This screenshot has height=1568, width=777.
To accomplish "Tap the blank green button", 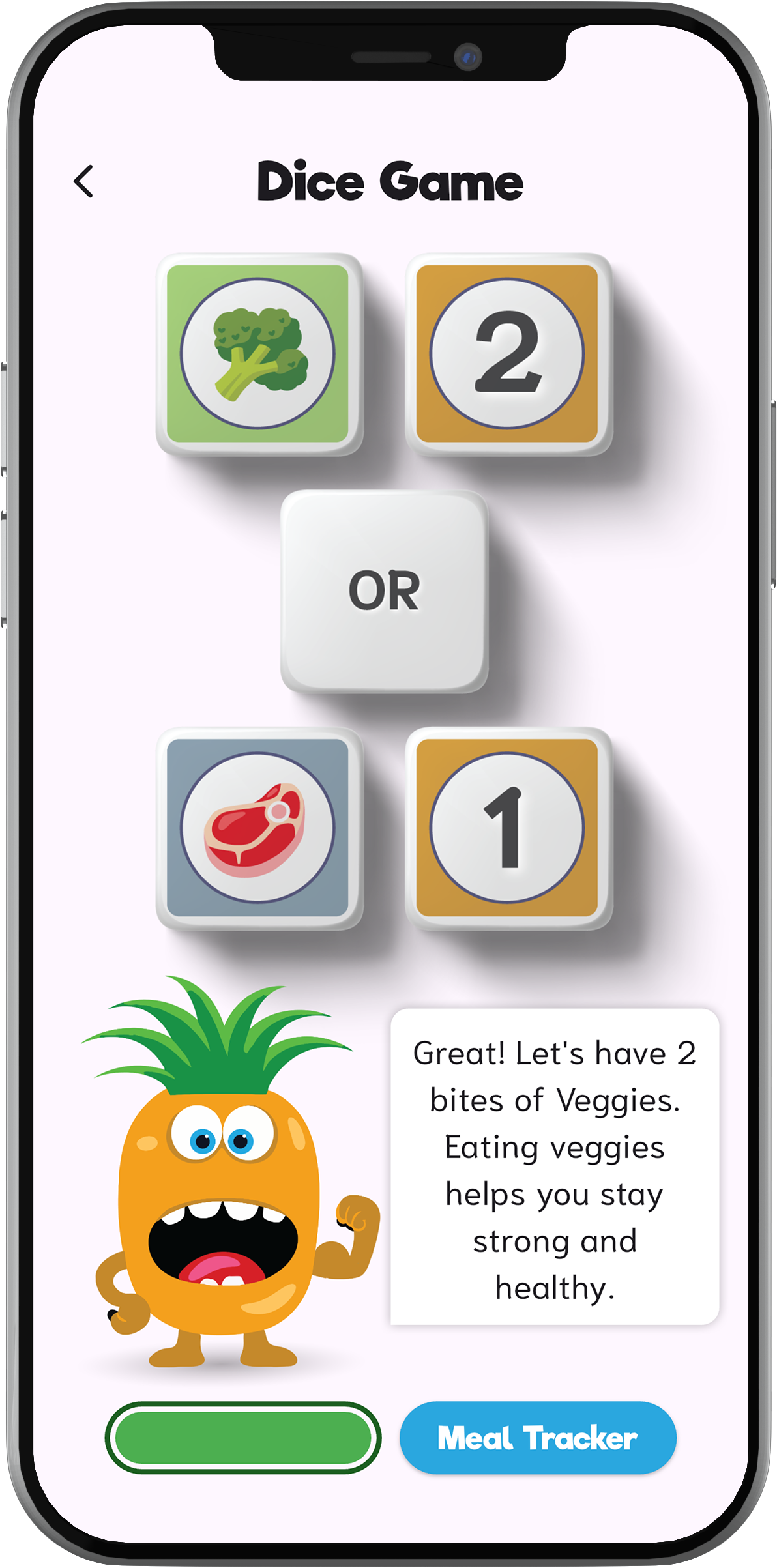I will click(x=243, y=1438).
